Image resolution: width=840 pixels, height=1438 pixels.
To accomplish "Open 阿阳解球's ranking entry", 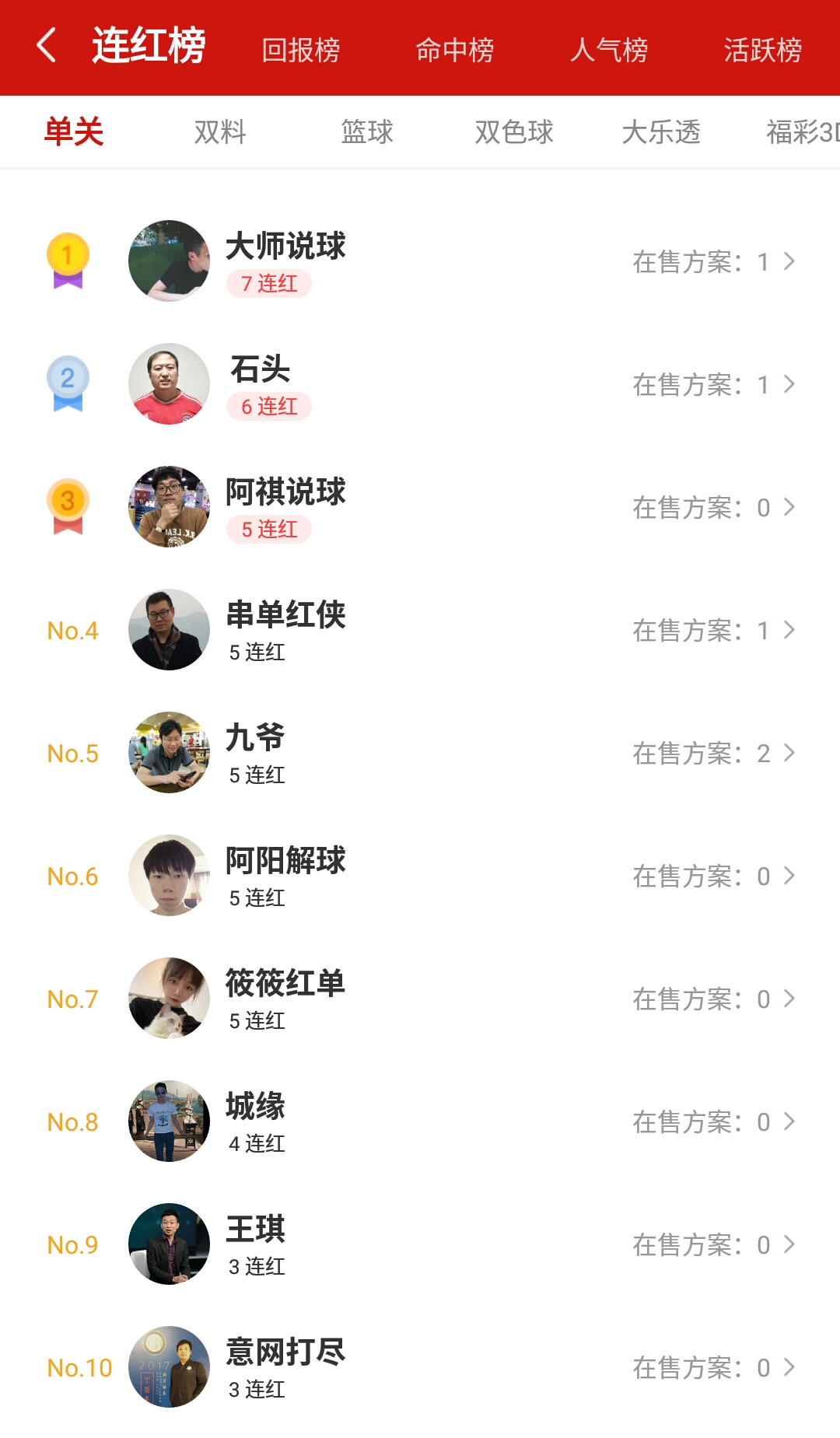I will click(420, 876).
